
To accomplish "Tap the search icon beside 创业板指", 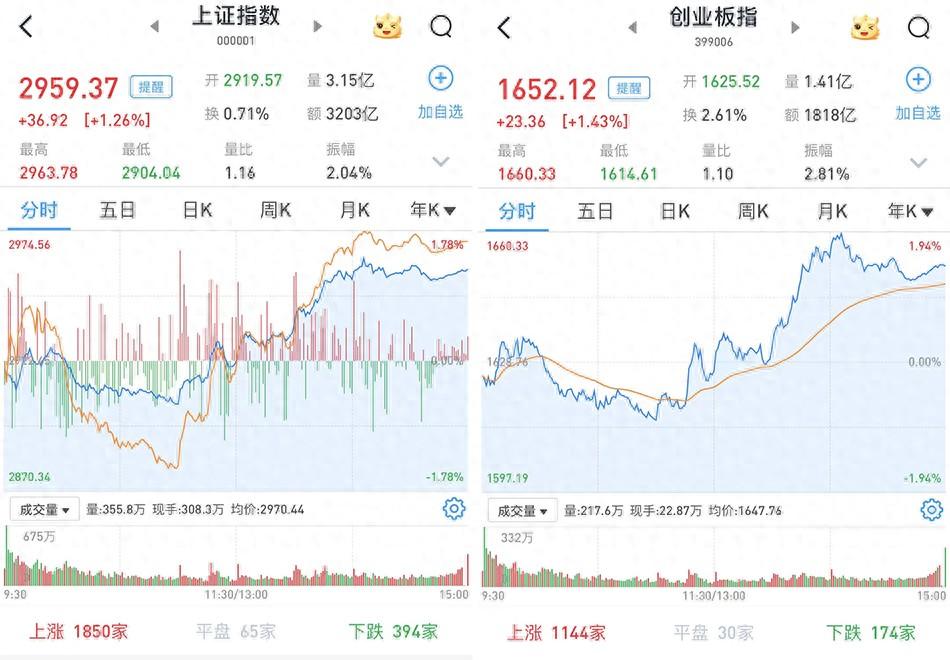I will coord(919,27).
